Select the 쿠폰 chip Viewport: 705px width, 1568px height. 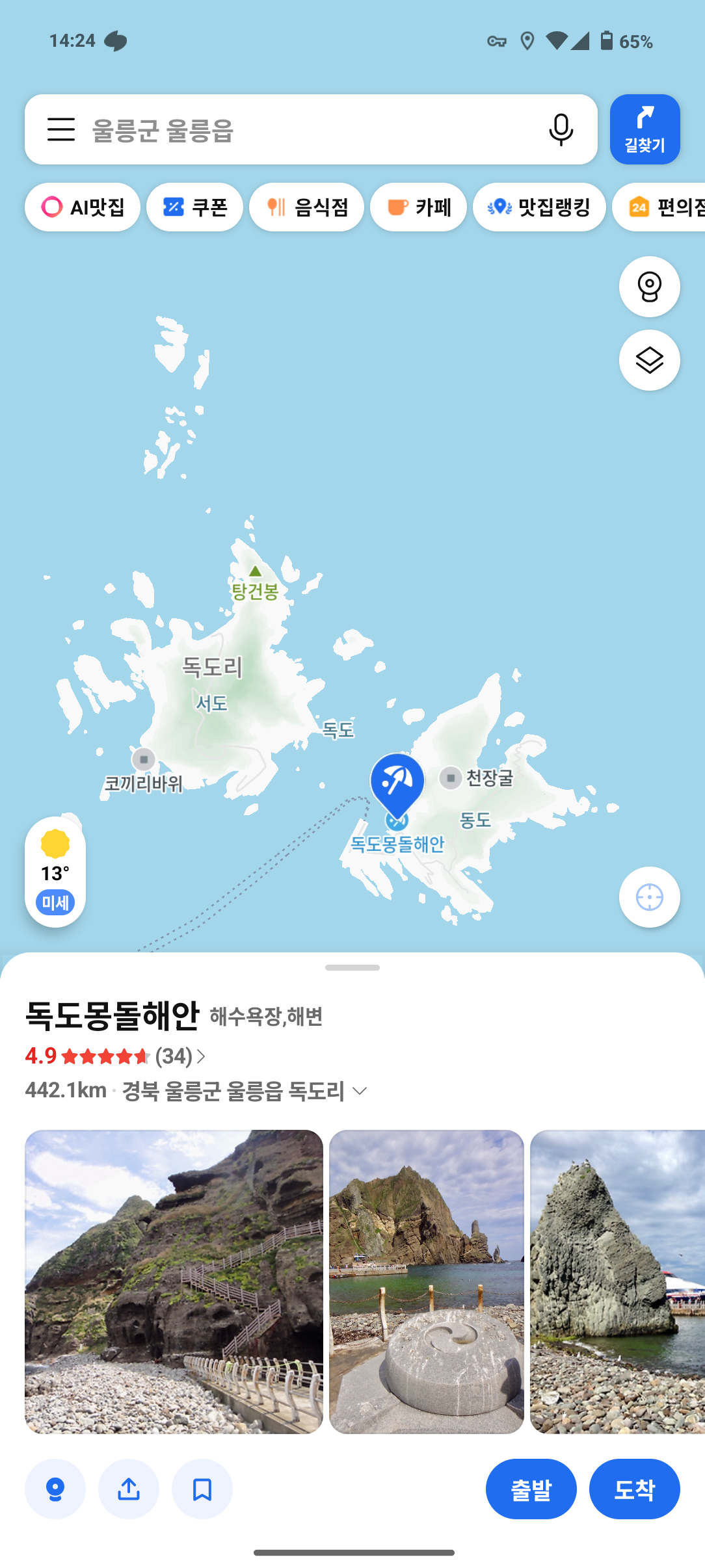click(x=194, y=207)
